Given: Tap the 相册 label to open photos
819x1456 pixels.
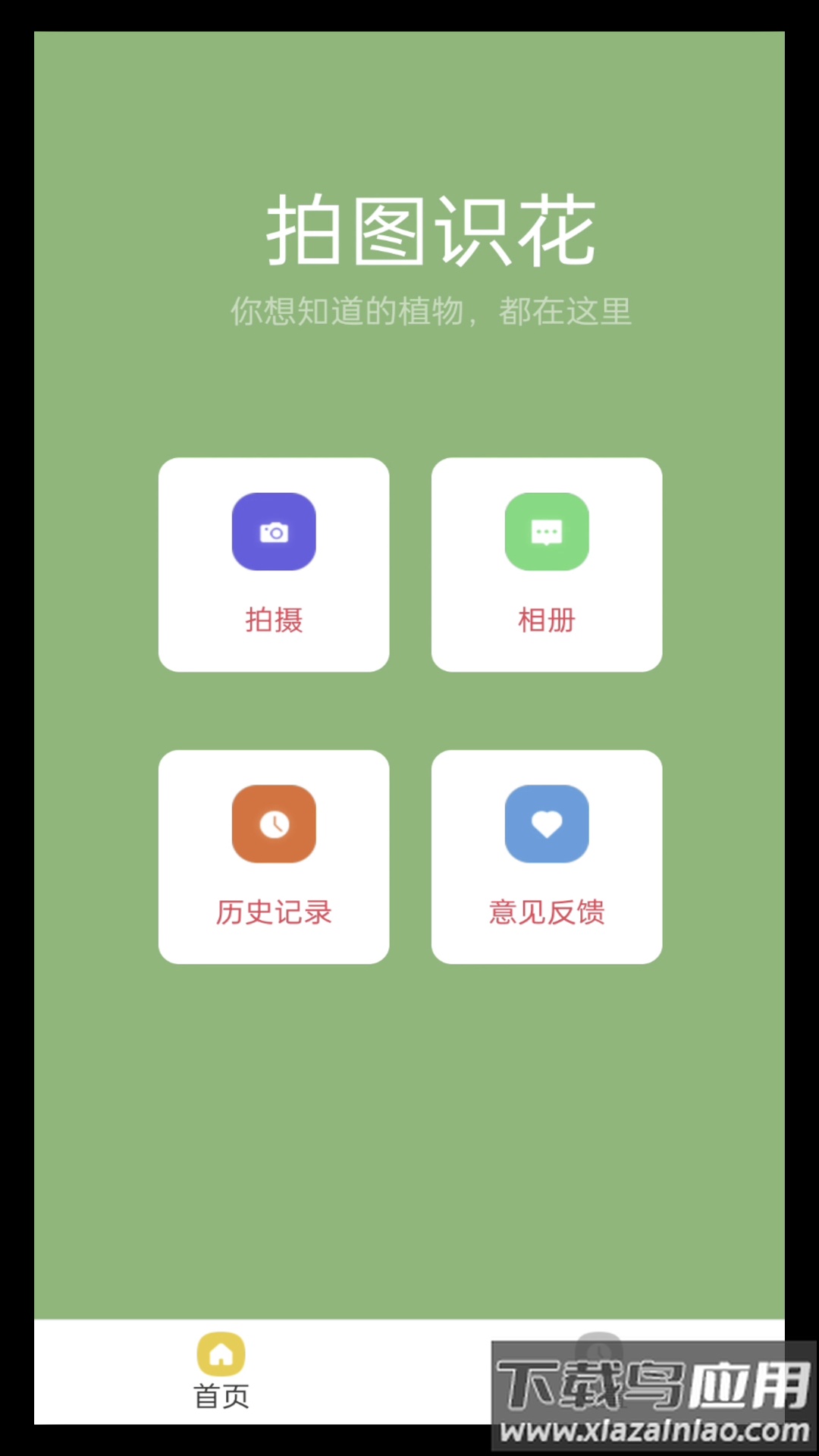Looking at the screenshot, I should click(x=547, y=620).
